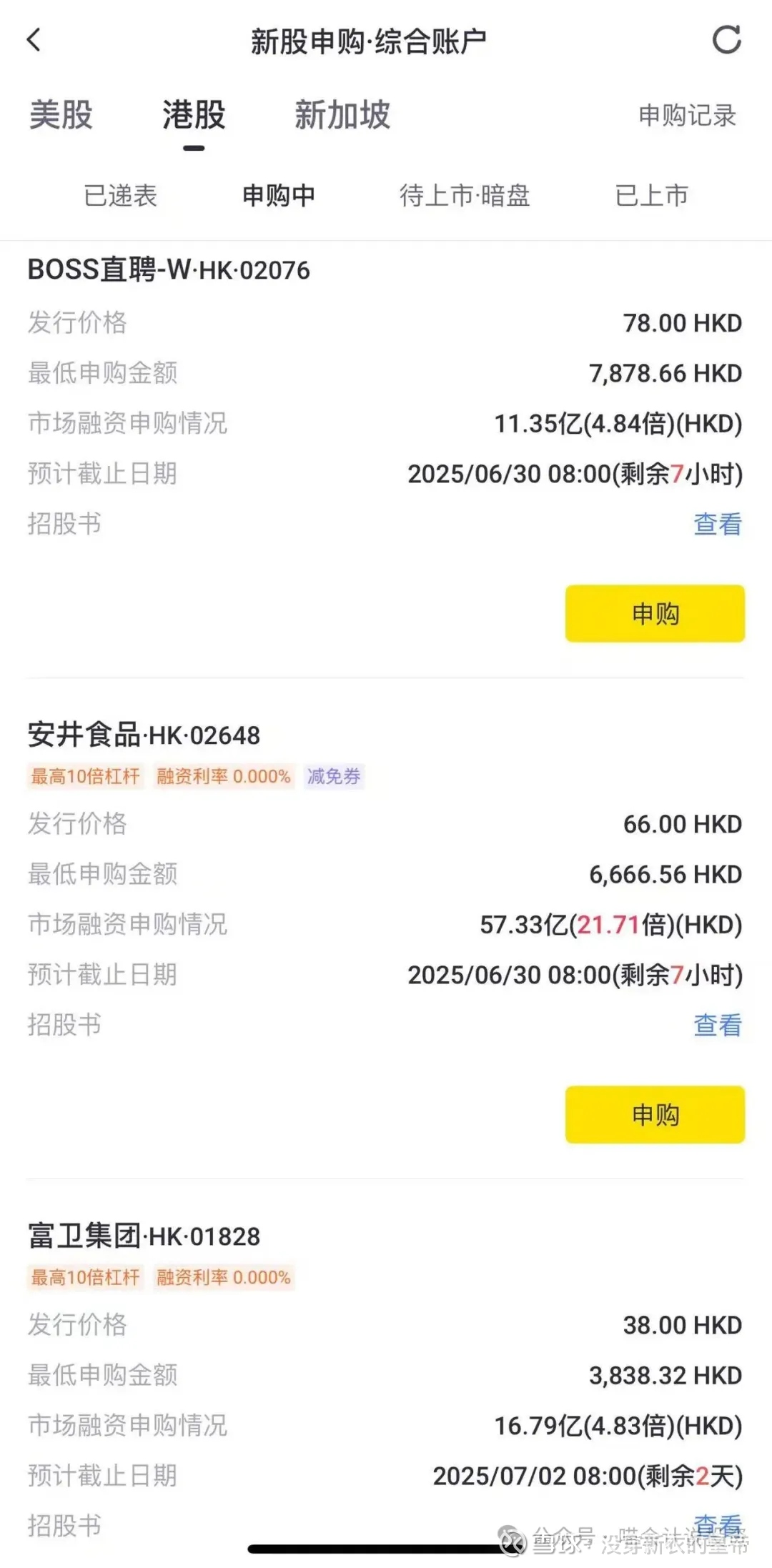Click the 减免券 tag under 安井食品
The width and height of the screenshot is (772, 1568).
(333, 777)
